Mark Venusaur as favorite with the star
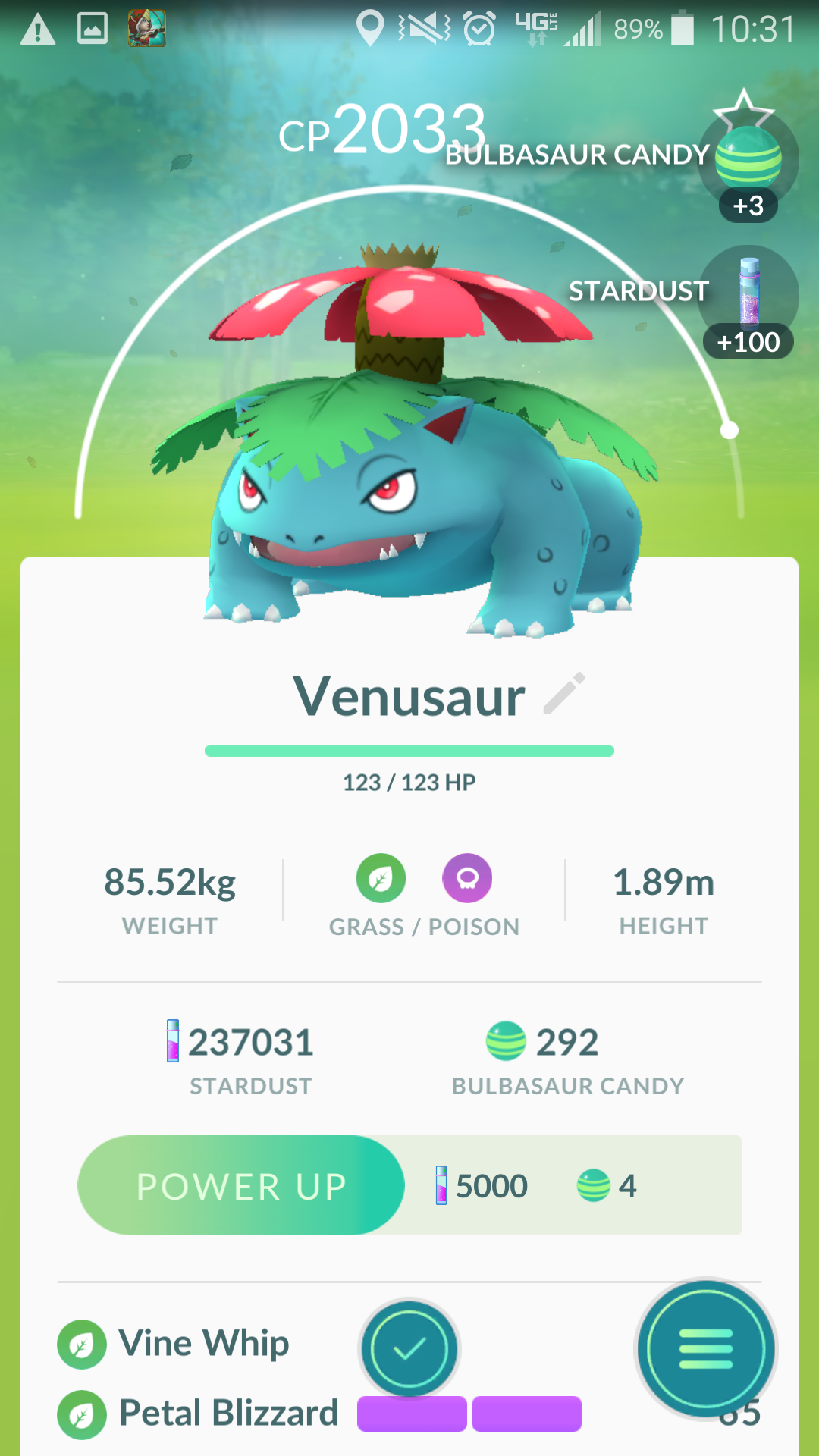 click(x=744, y=111)
